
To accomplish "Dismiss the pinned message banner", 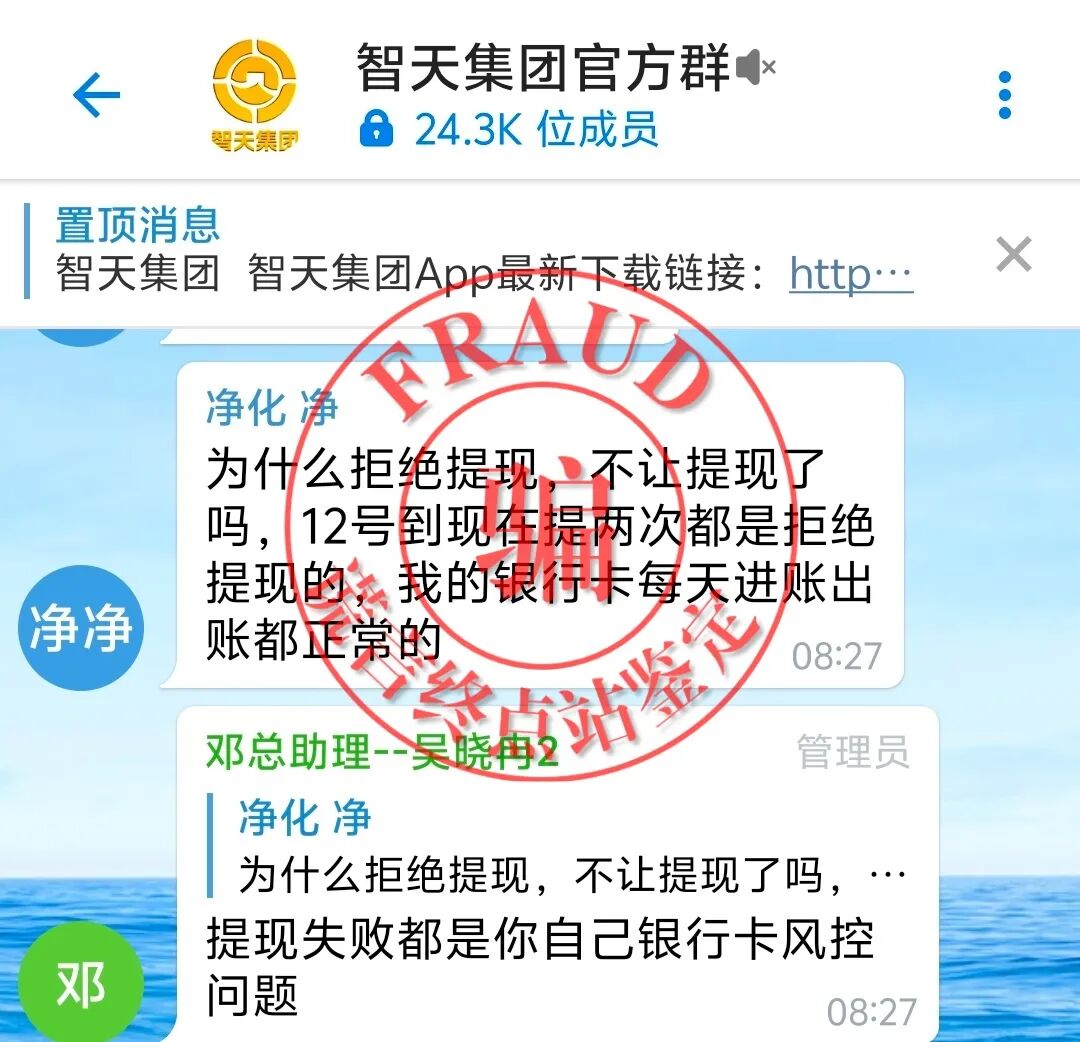I will (1013, 256).
